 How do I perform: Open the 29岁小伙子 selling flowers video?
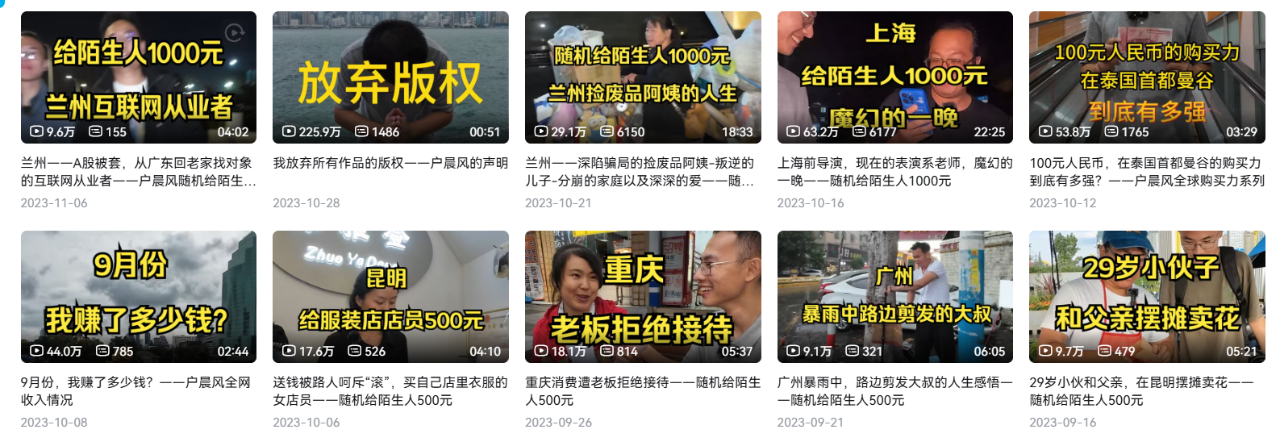1146,296
